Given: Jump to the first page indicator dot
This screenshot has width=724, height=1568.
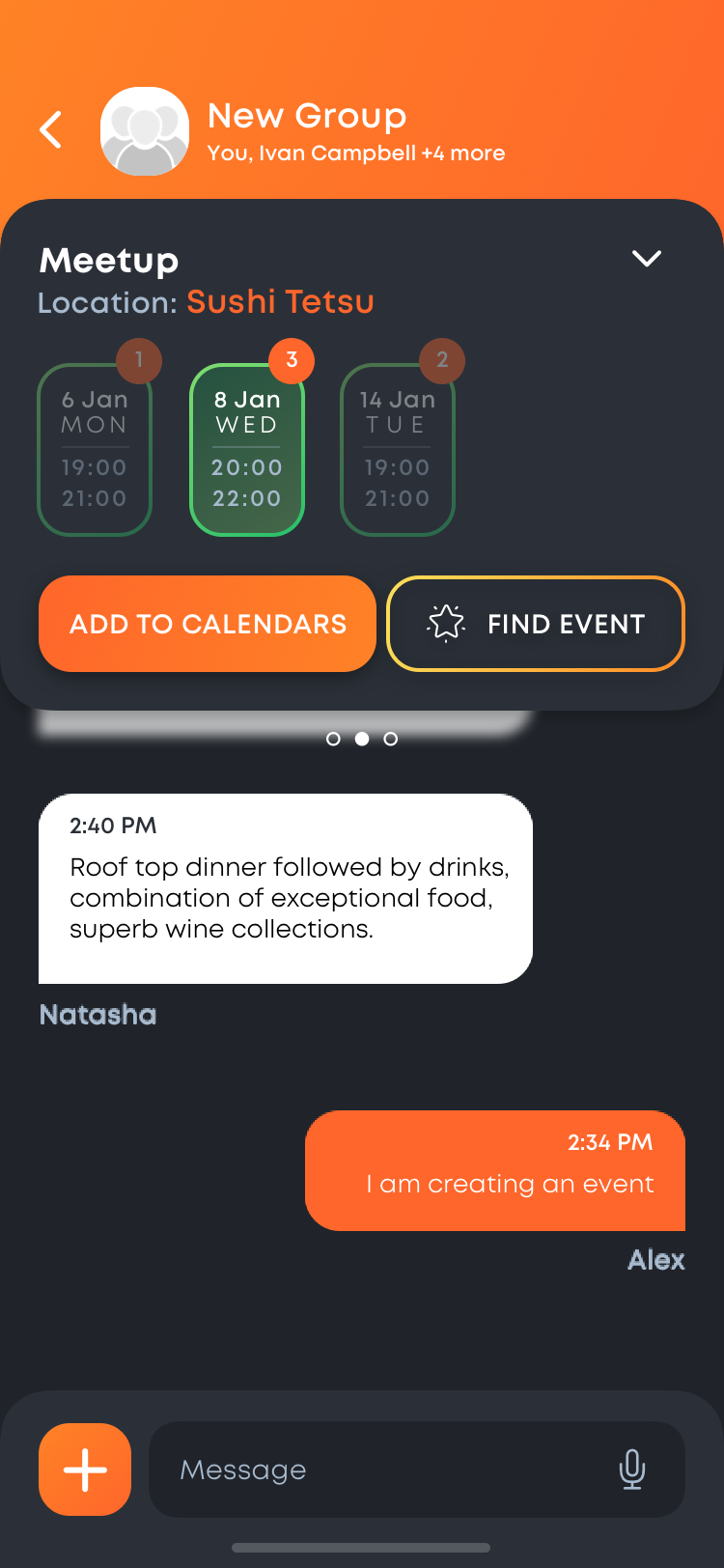Looking at the screenshot, I should pos(333,739).
